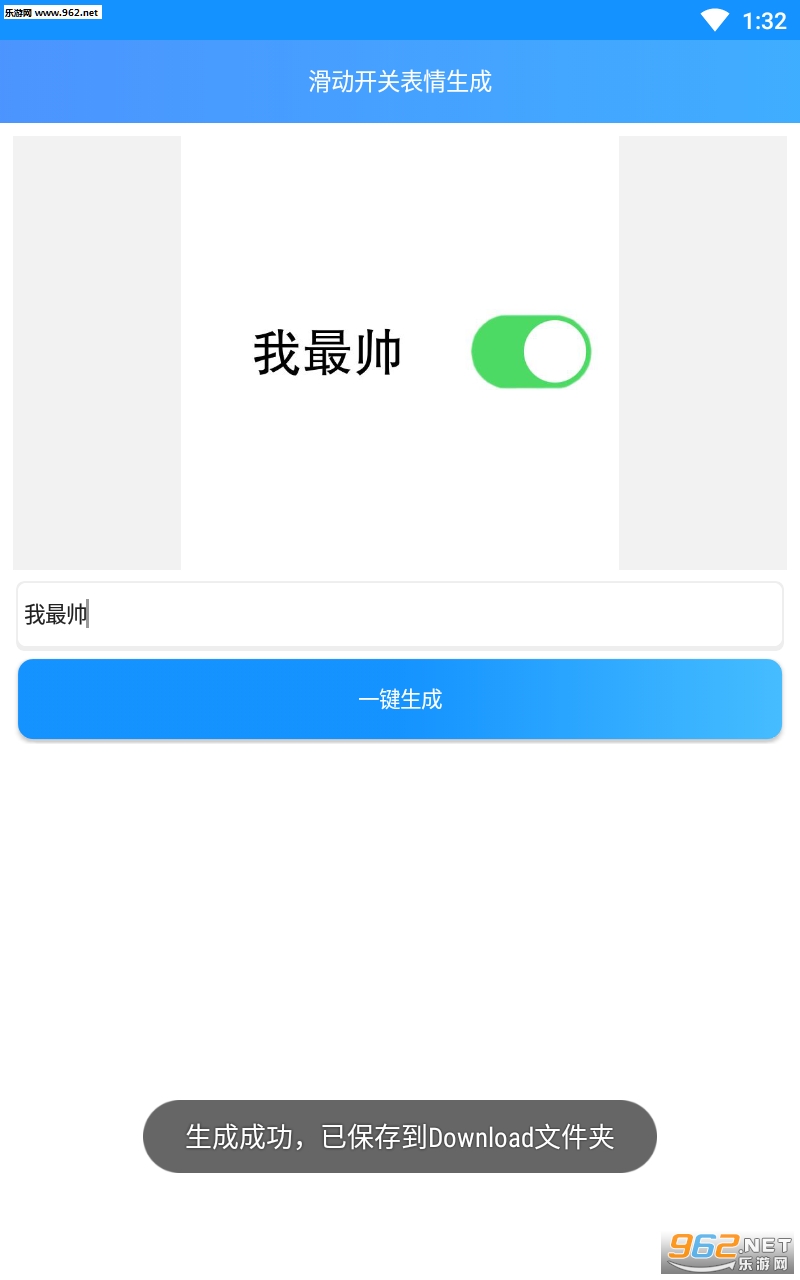
Task: Tap the text field containing 我最帅
Action: (x=400, y=614)
